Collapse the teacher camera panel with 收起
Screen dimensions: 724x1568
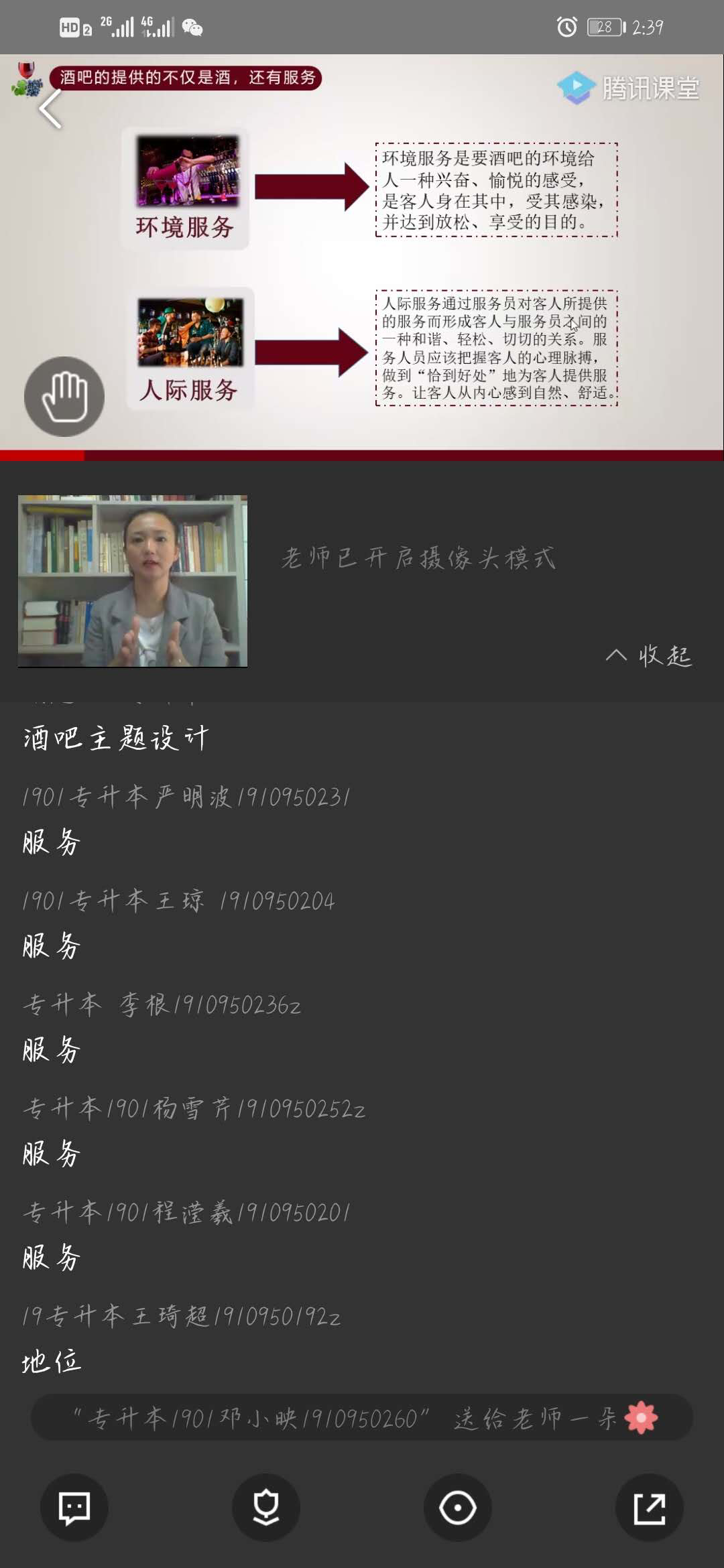(649, 655)
